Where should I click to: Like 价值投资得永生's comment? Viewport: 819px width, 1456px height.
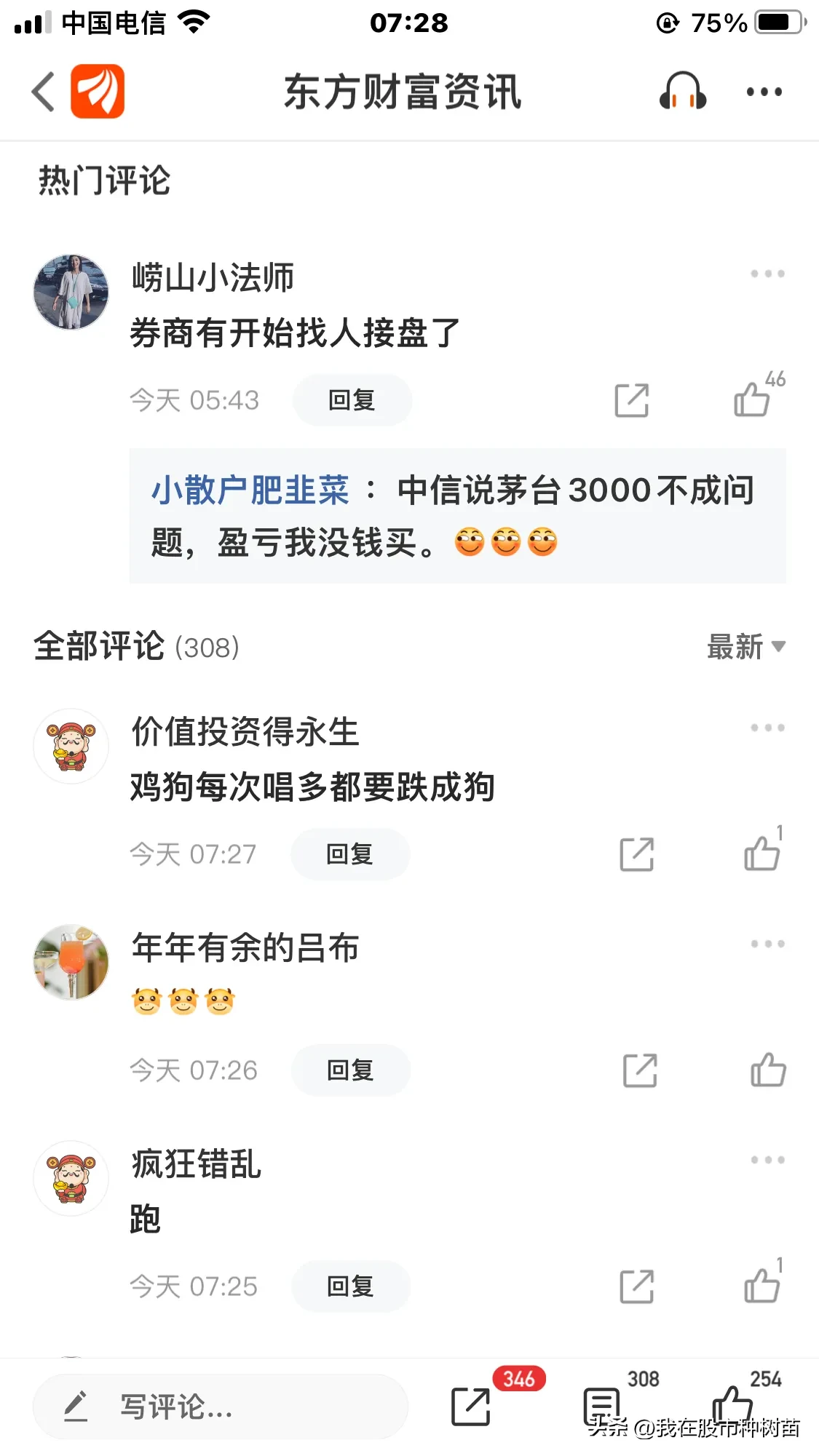(x=761, y=853)
